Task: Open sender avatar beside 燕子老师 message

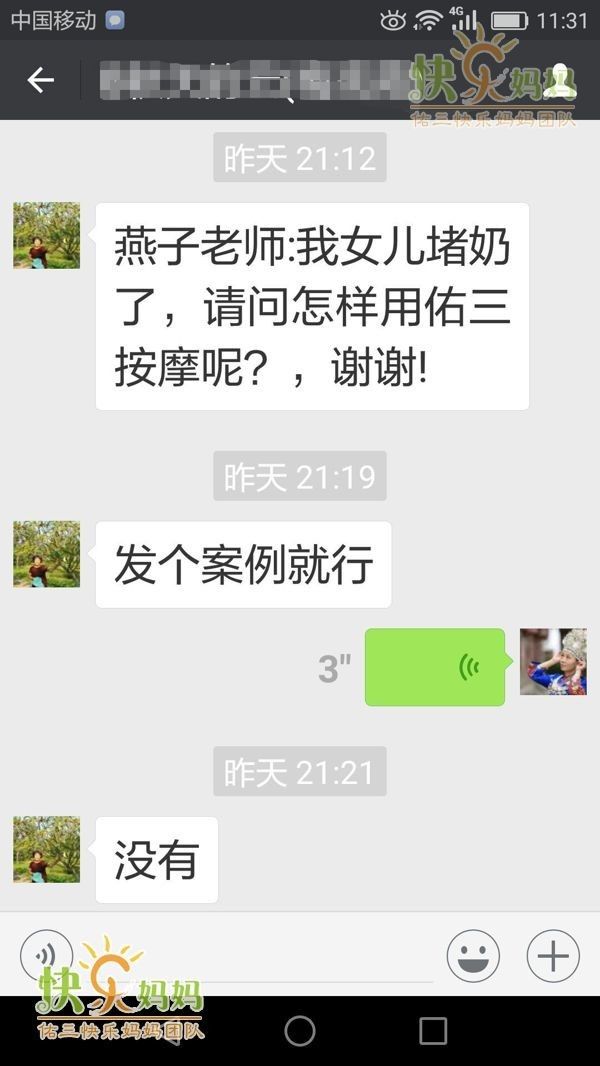Action: [x=46, y=235]
